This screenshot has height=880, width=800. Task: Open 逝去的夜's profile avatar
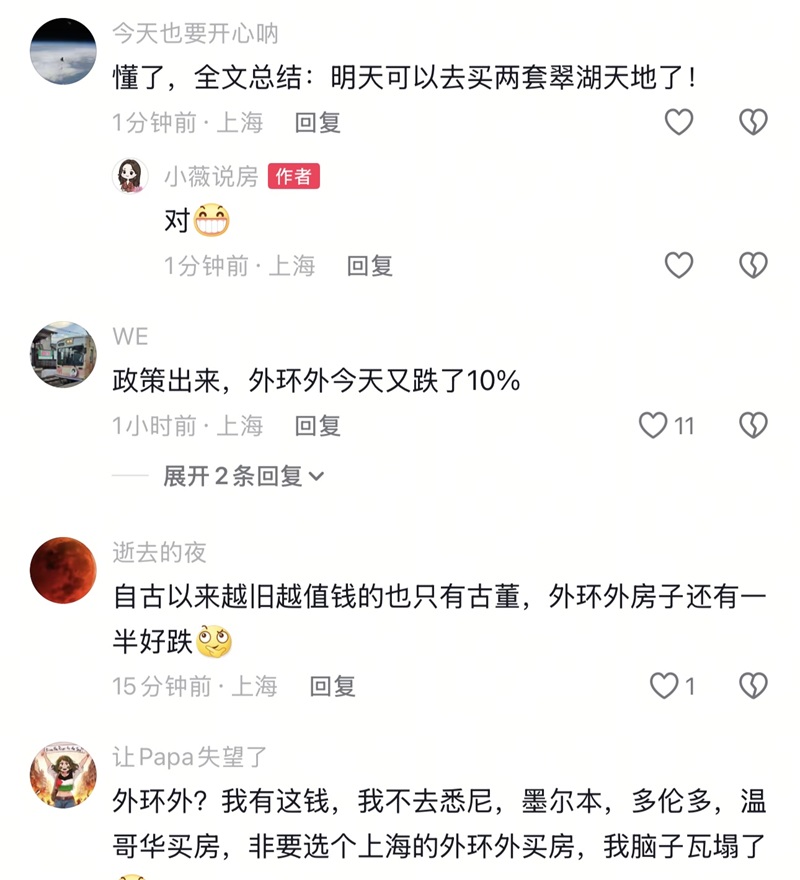click(64, 571)
